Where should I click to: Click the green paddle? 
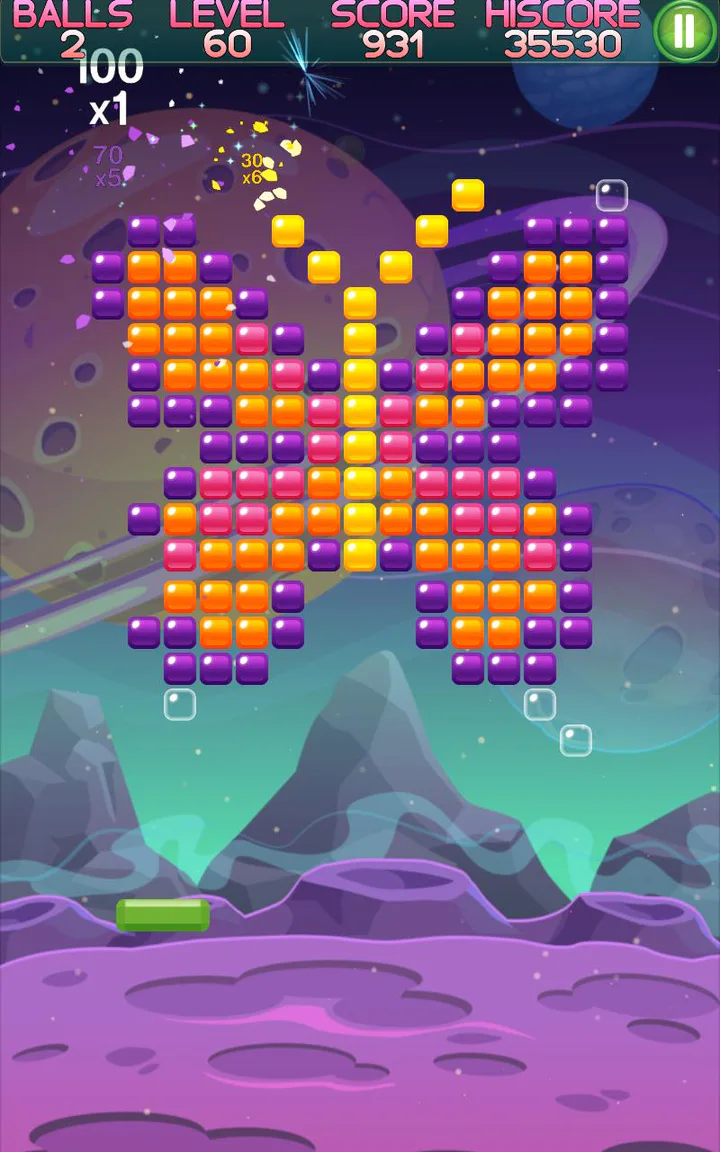(163, 915)
